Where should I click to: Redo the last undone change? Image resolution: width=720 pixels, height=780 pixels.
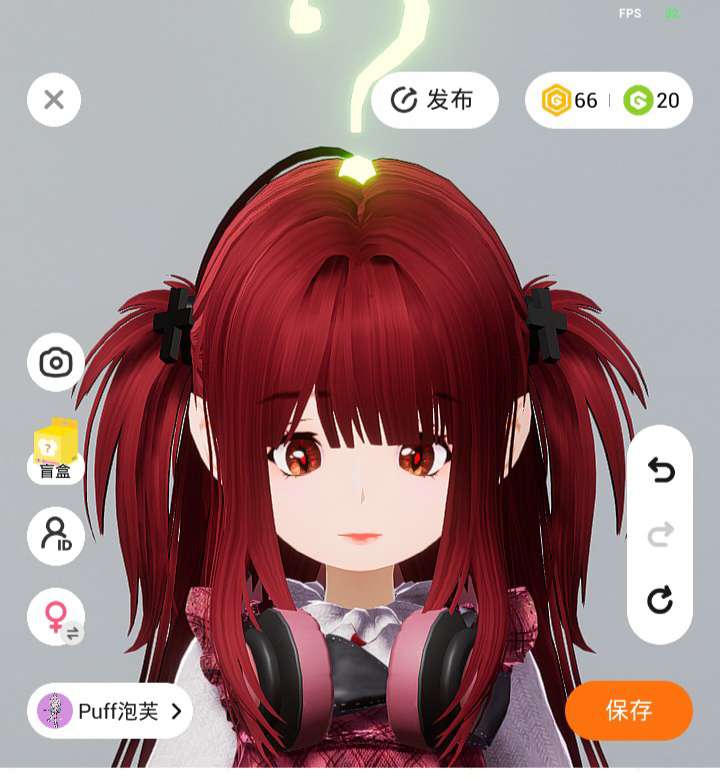[661, 534]
